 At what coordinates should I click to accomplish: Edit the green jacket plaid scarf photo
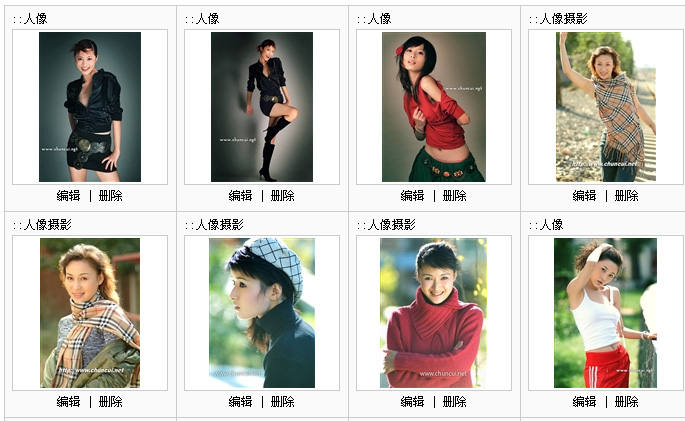coord(68,402)
